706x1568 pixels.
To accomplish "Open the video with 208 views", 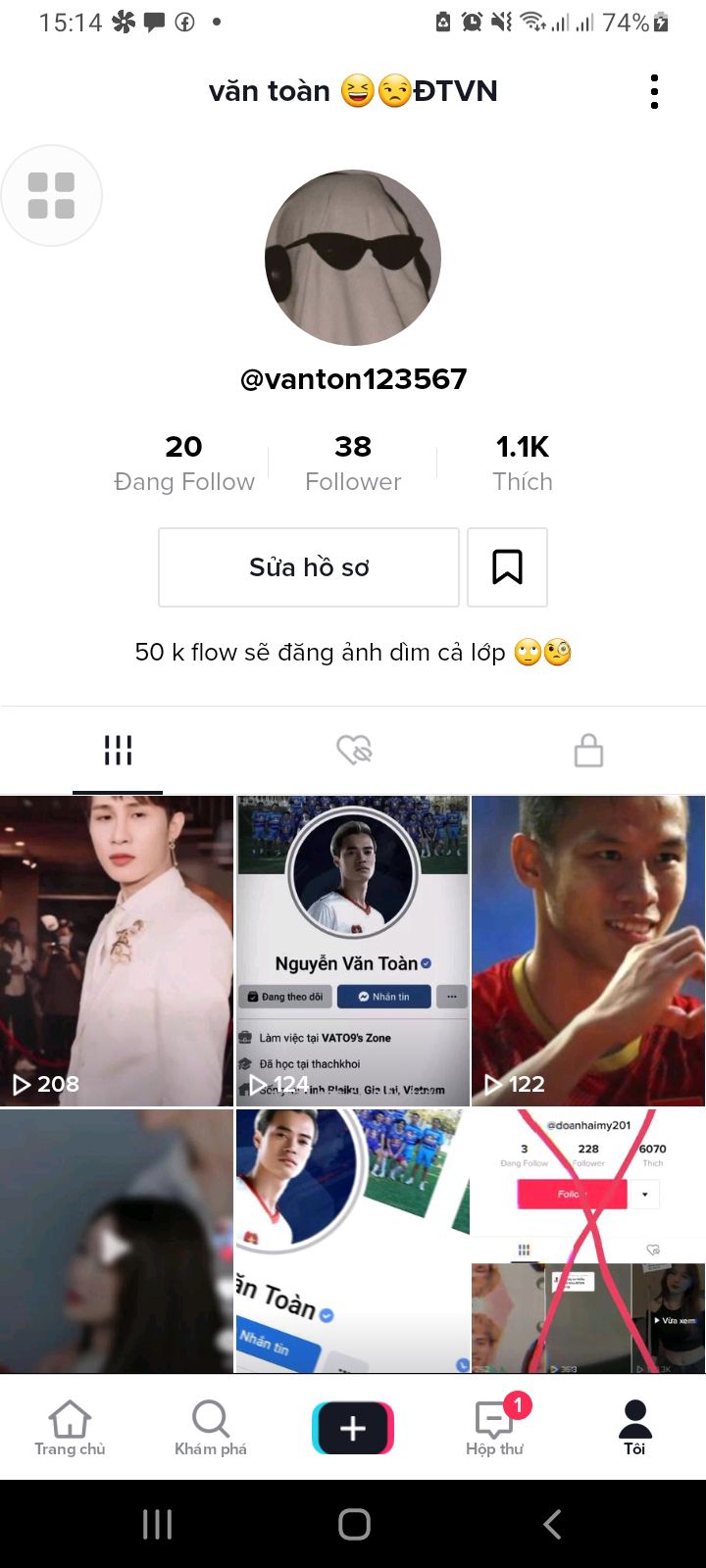I will pos(116,951).
